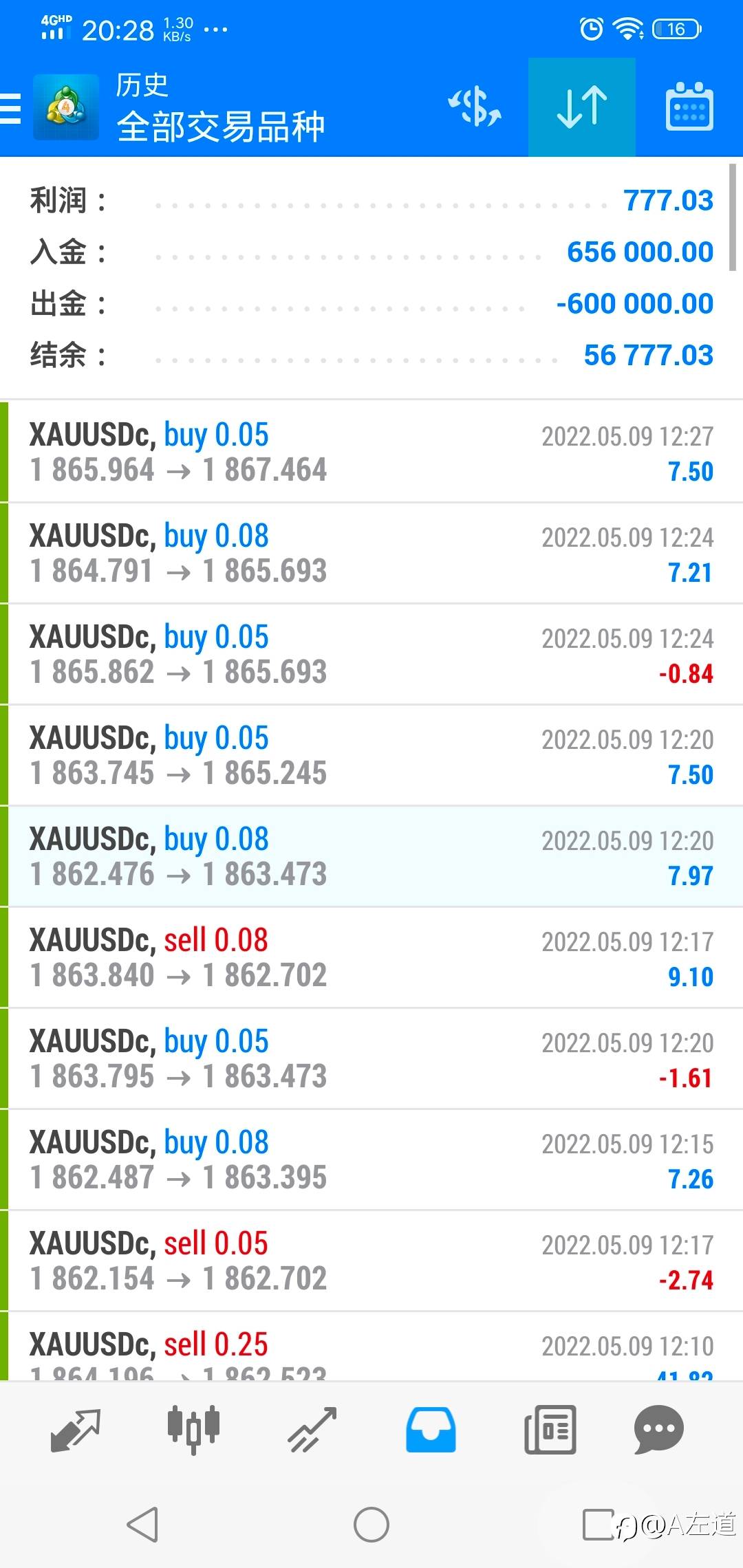This screenshot has height=1568, width=743.
Task: Switch to the Chart candlestick tab
Action: click(194, 1430)
